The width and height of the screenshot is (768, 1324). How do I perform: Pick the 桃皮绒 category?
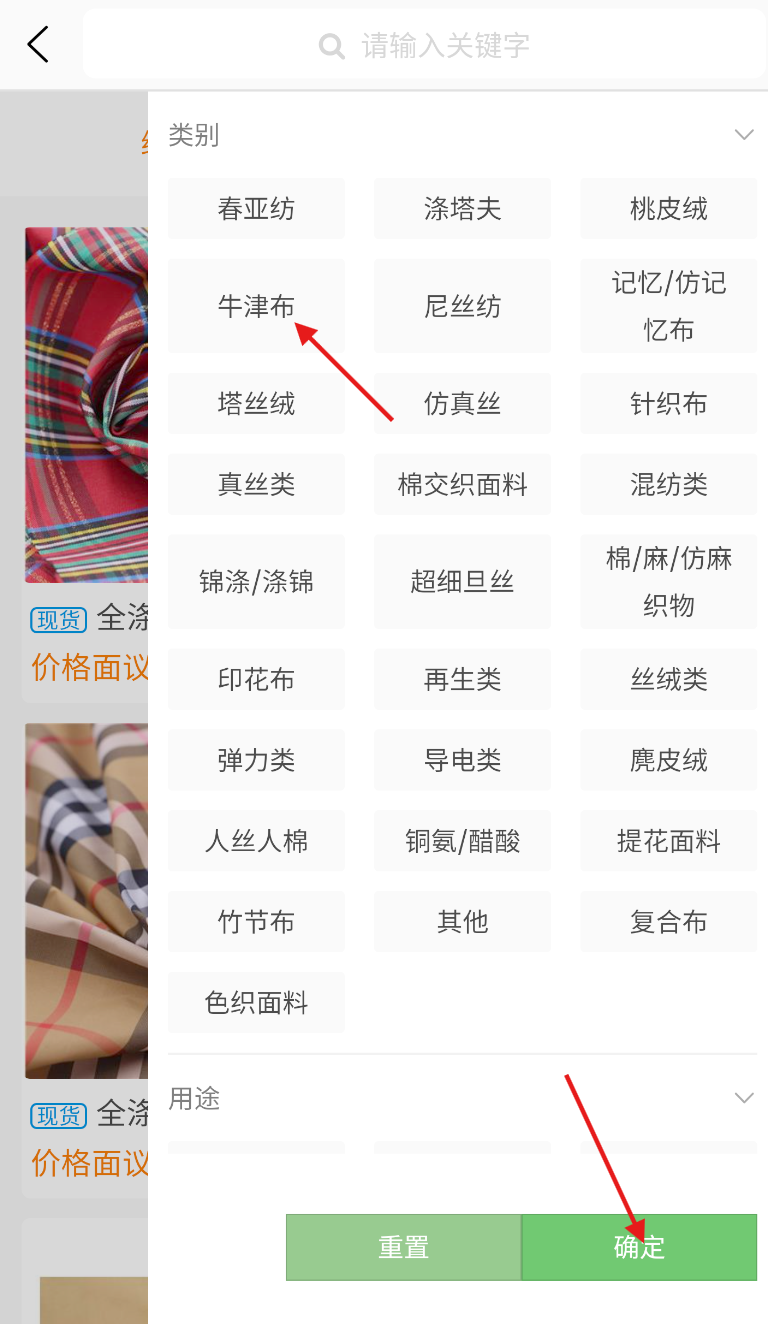(668, 209)
